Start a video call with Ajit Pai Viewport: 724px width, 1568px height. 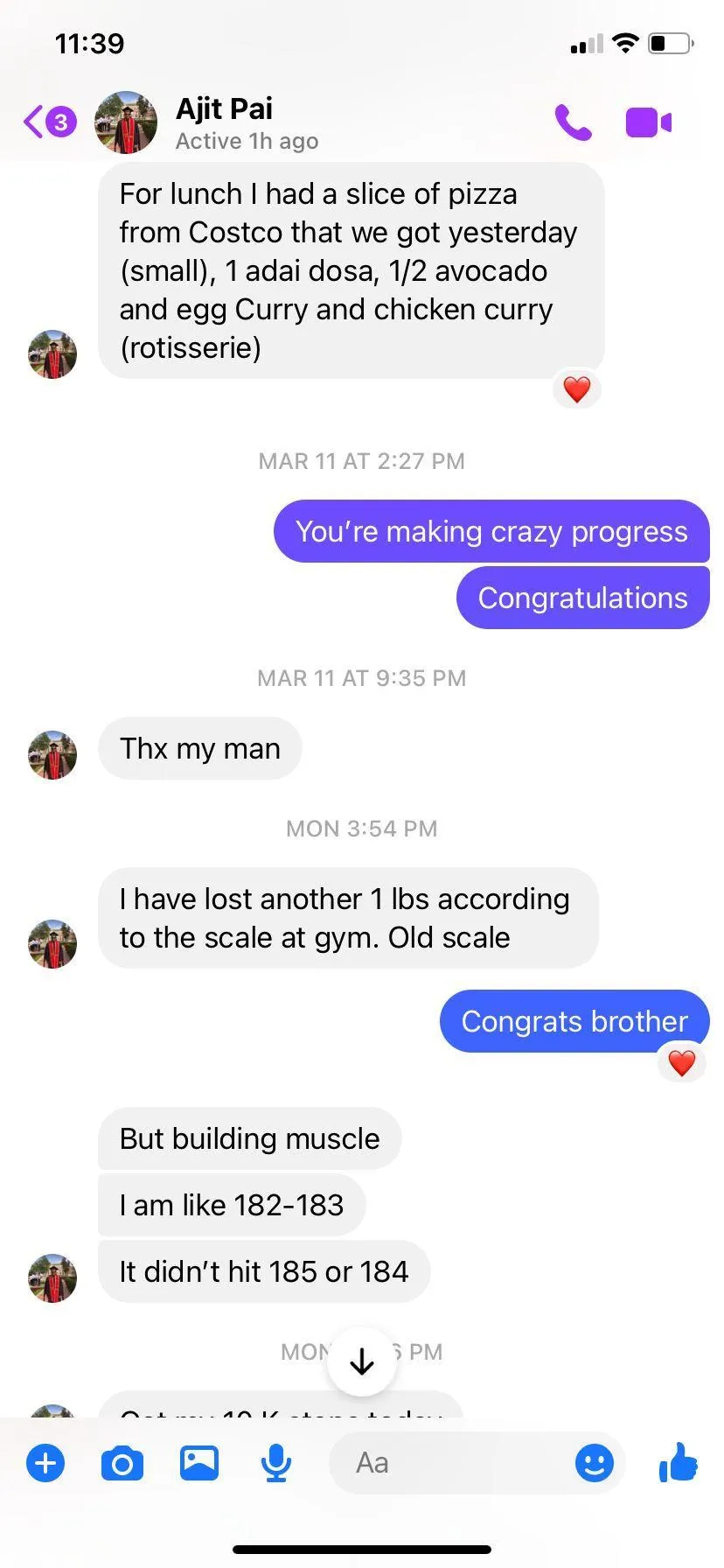649,122
